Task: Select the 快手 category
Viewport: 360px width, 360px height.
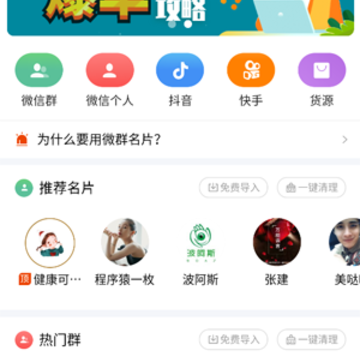Action: [251, 80]
